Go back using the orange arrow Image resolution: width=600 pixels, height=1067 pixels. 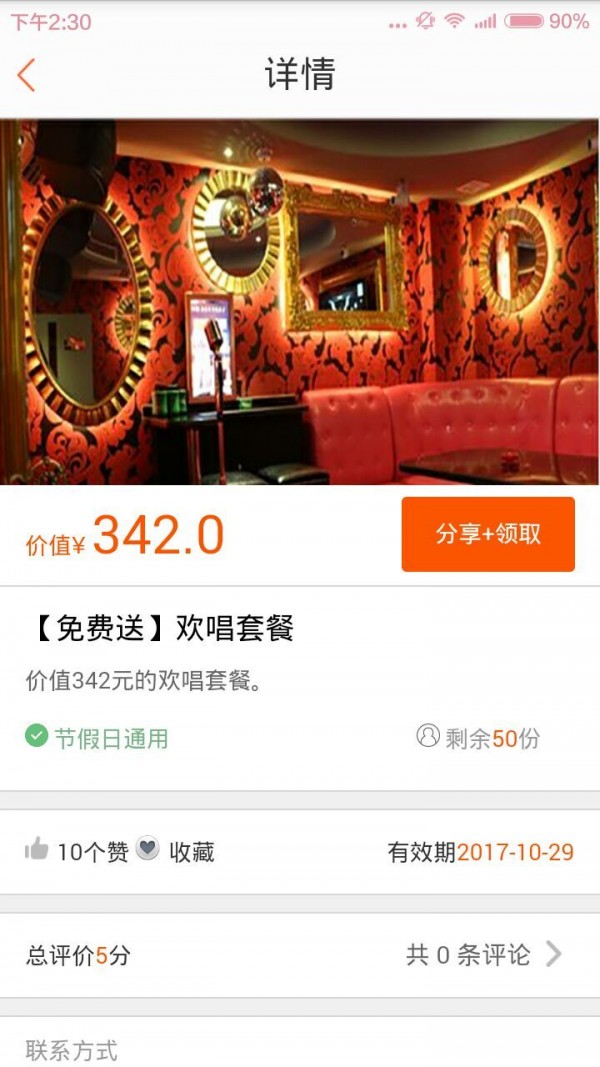pos(27,75)
